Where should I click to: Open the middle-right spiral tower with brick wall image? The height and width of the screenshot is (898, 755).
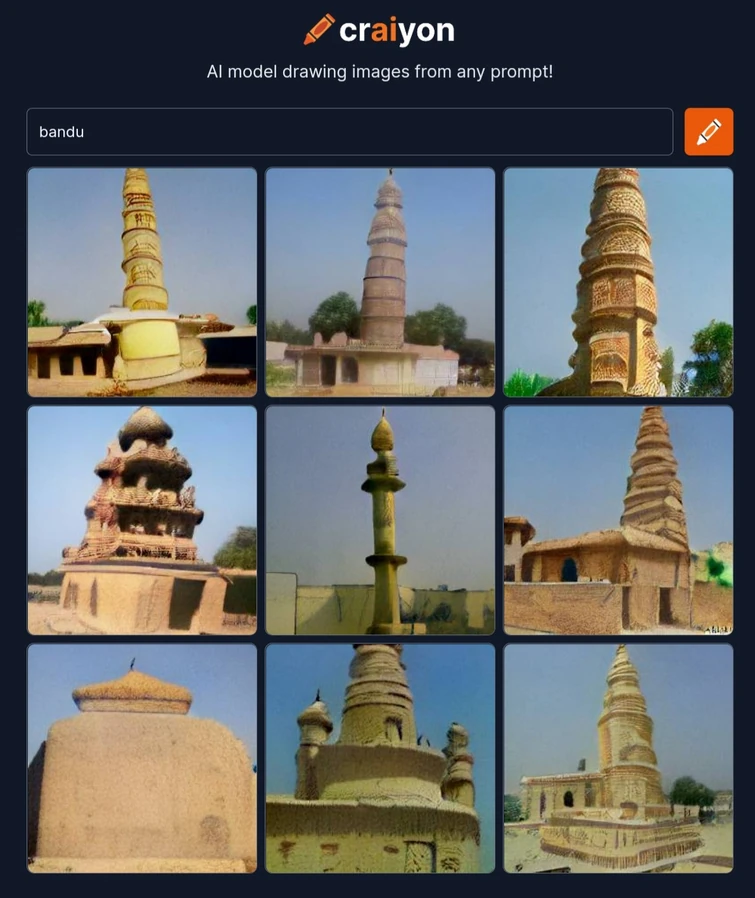618,520
